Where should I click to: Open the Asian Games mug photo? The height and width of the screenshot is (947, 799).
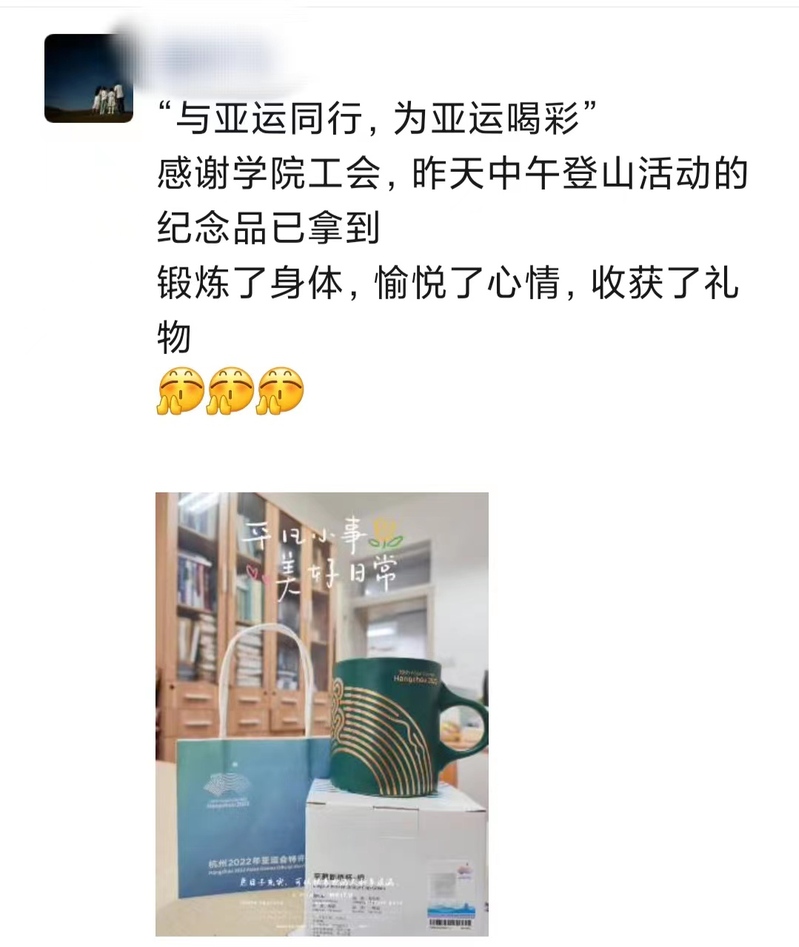(321, 713)
